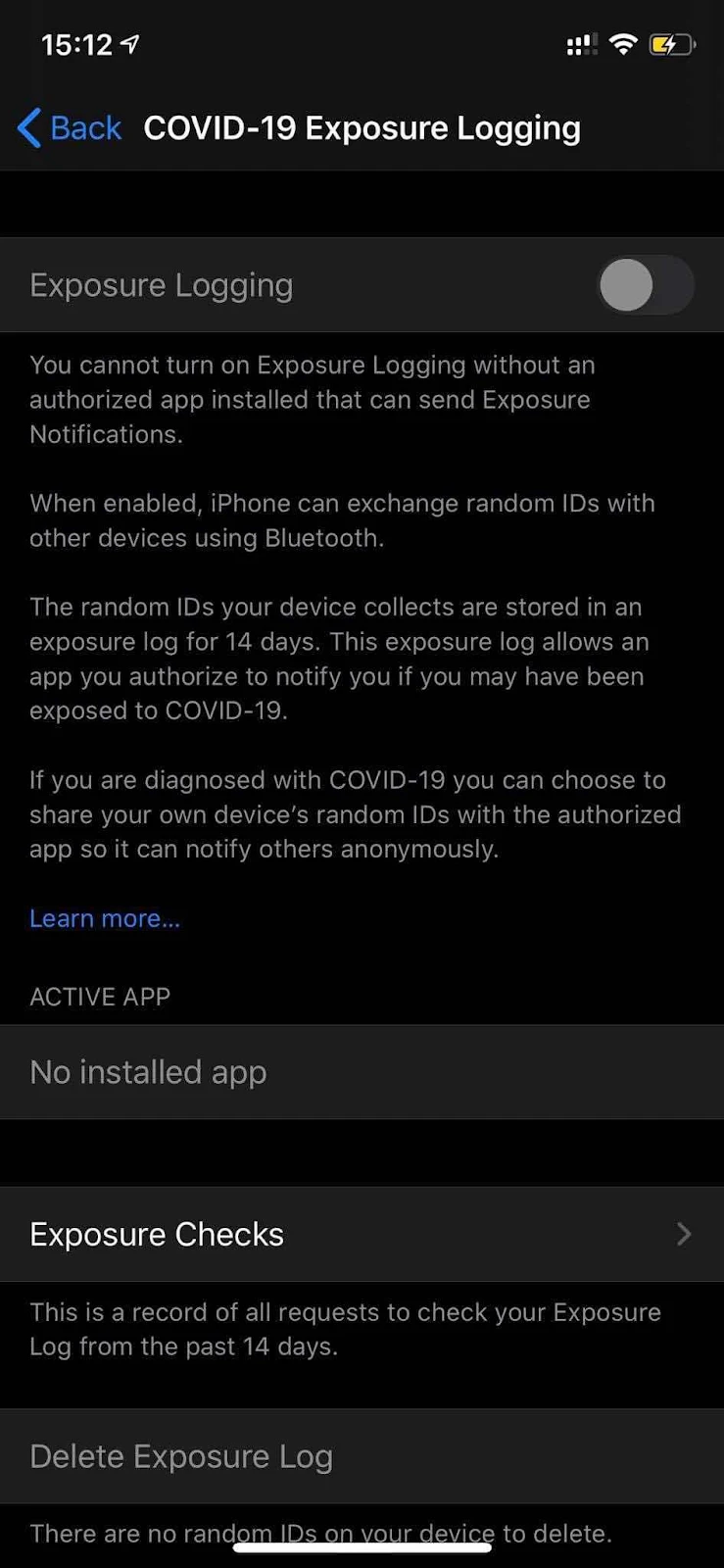Open the Learn more link
This screenshot has height=1568, width=724.
pyautogui.click(x=105, y=918)
